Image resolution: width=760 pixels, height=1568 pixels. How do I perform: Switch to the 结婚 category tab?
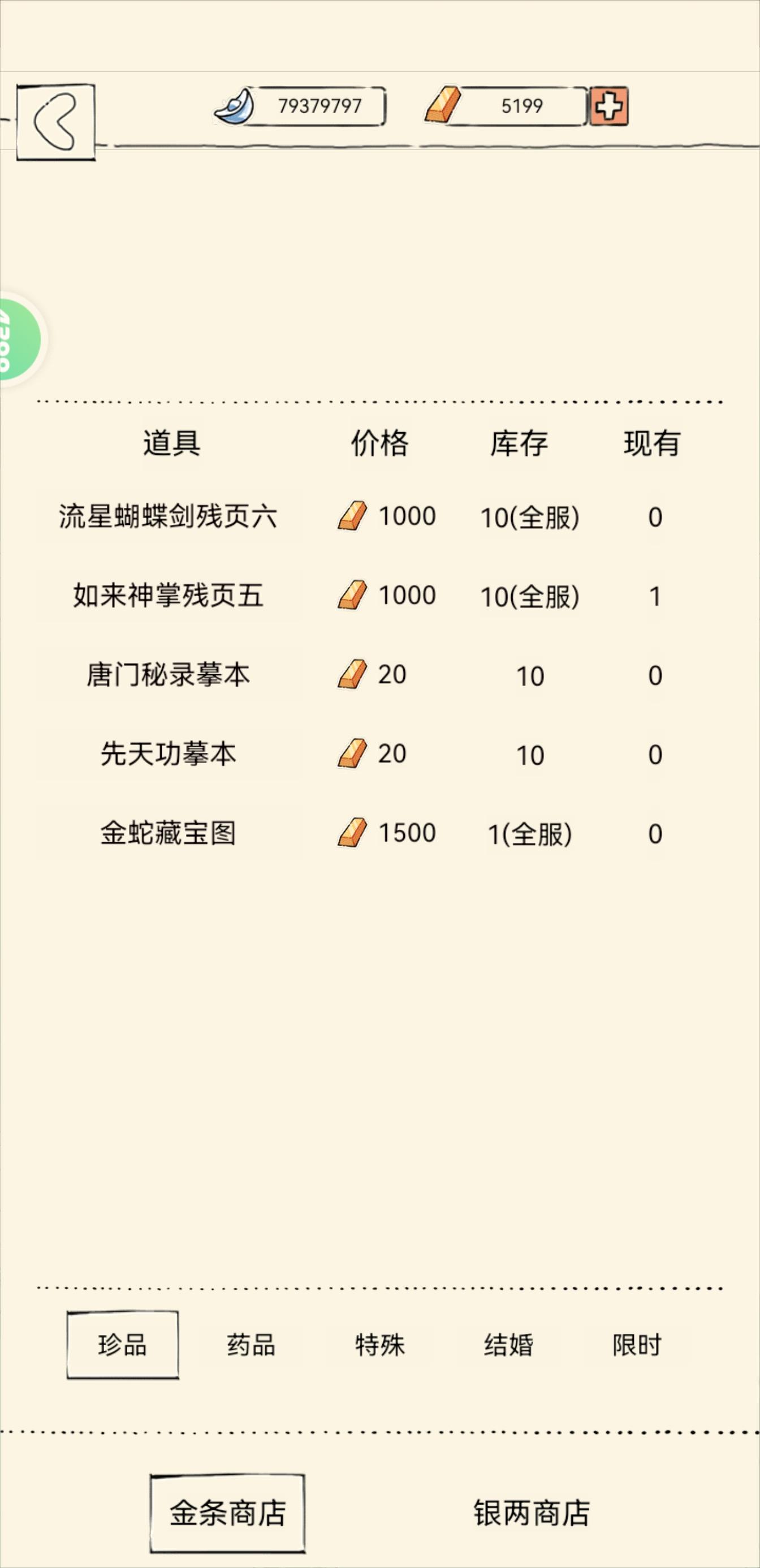(x=509, y=1345)
